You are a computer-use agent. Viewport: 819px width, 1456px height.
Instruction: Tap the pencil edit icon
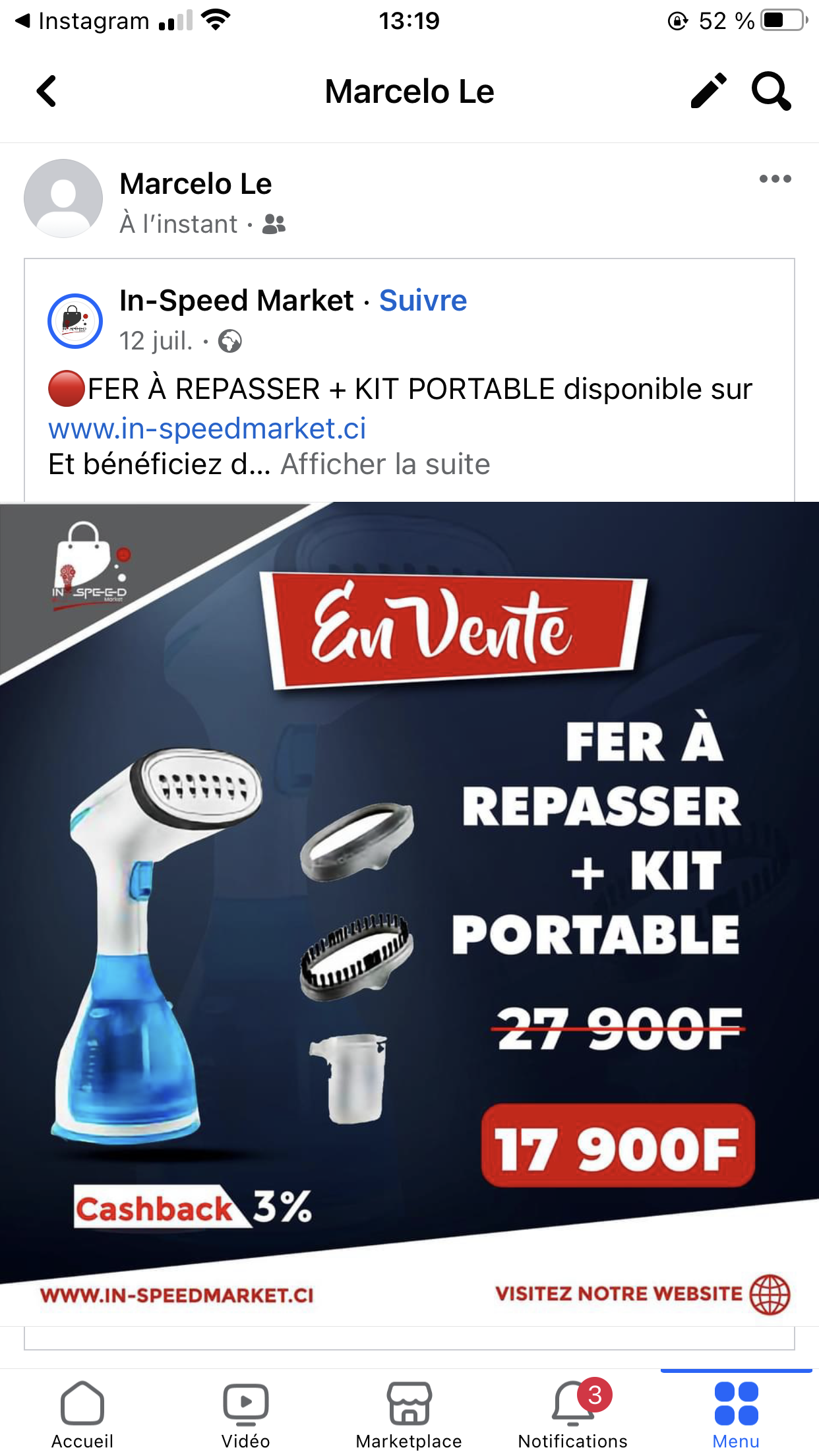(708, 91)
